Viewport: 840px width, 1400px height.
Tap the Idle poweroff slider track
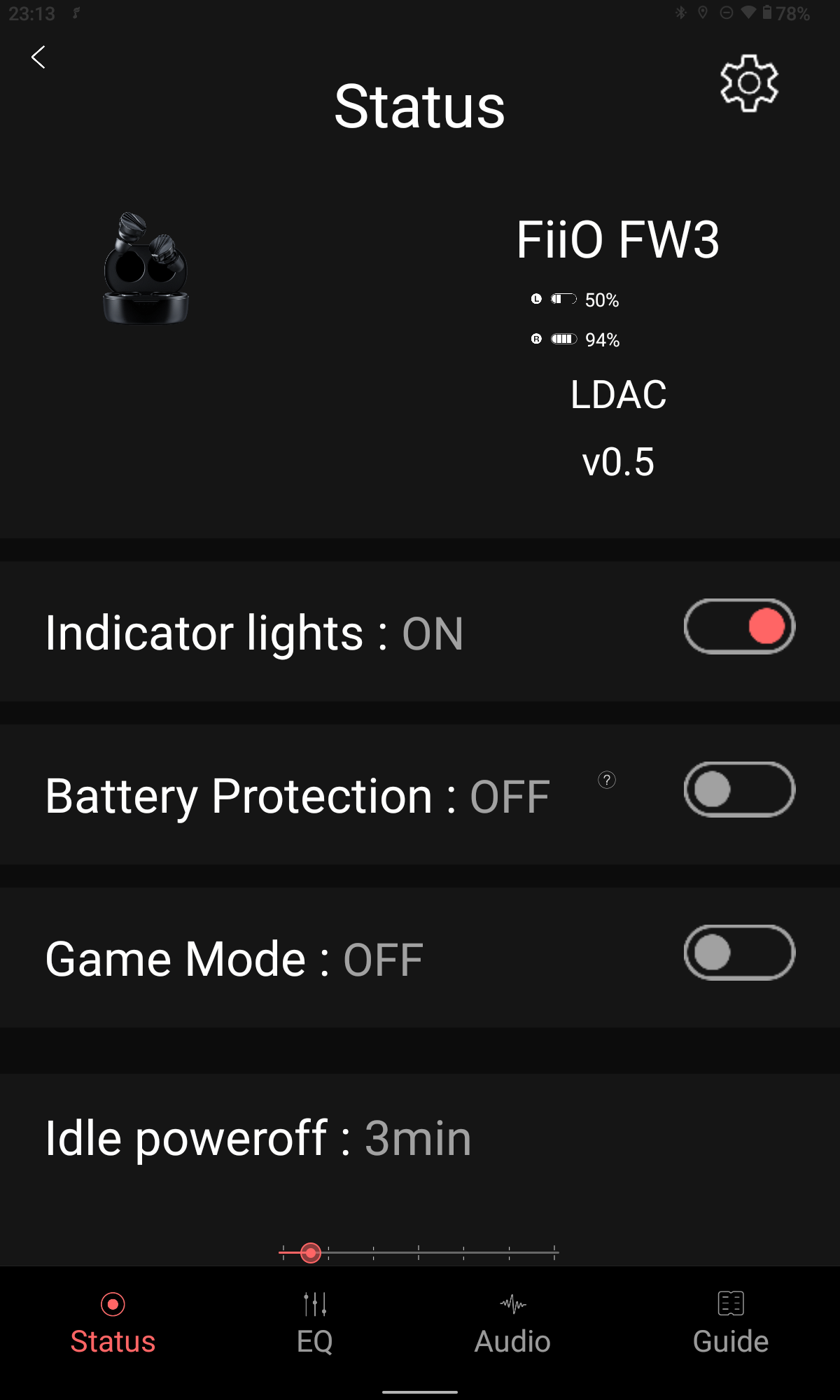click(x=419, y=1252)
